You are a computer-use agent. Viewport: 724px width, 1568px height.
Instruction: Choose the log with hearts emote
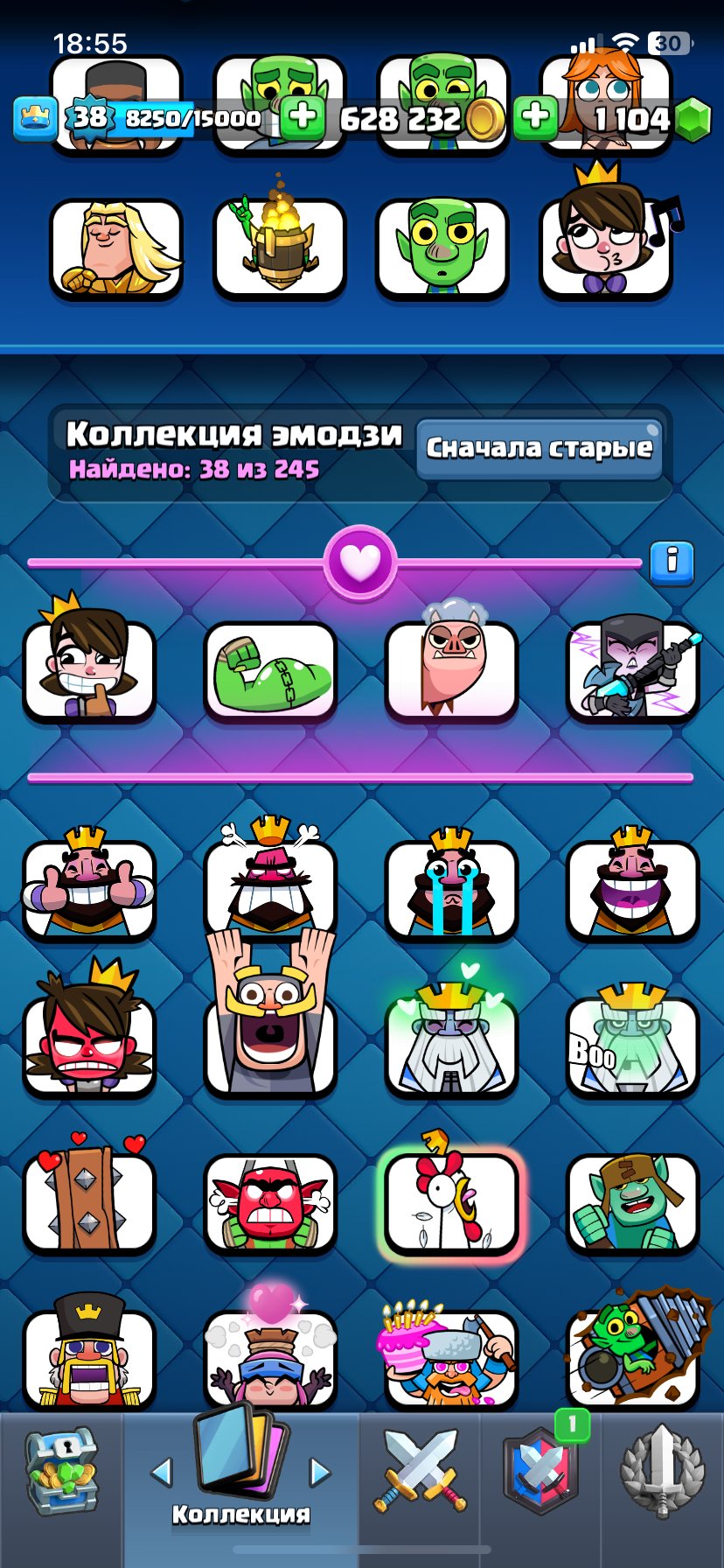[88, 1201]
